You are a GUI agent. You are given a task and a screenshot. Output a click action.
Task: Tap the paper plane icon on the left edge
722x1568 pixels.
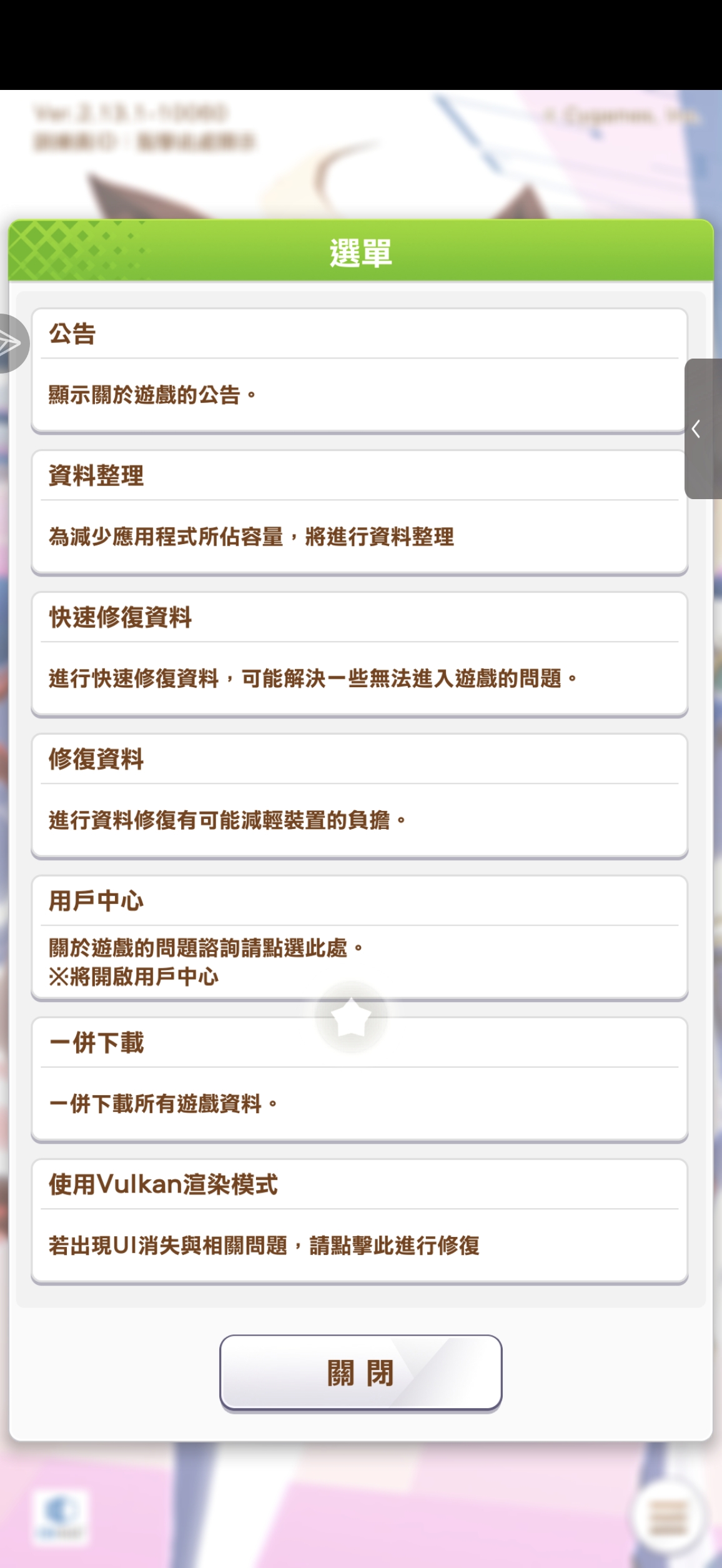point(12,342)
